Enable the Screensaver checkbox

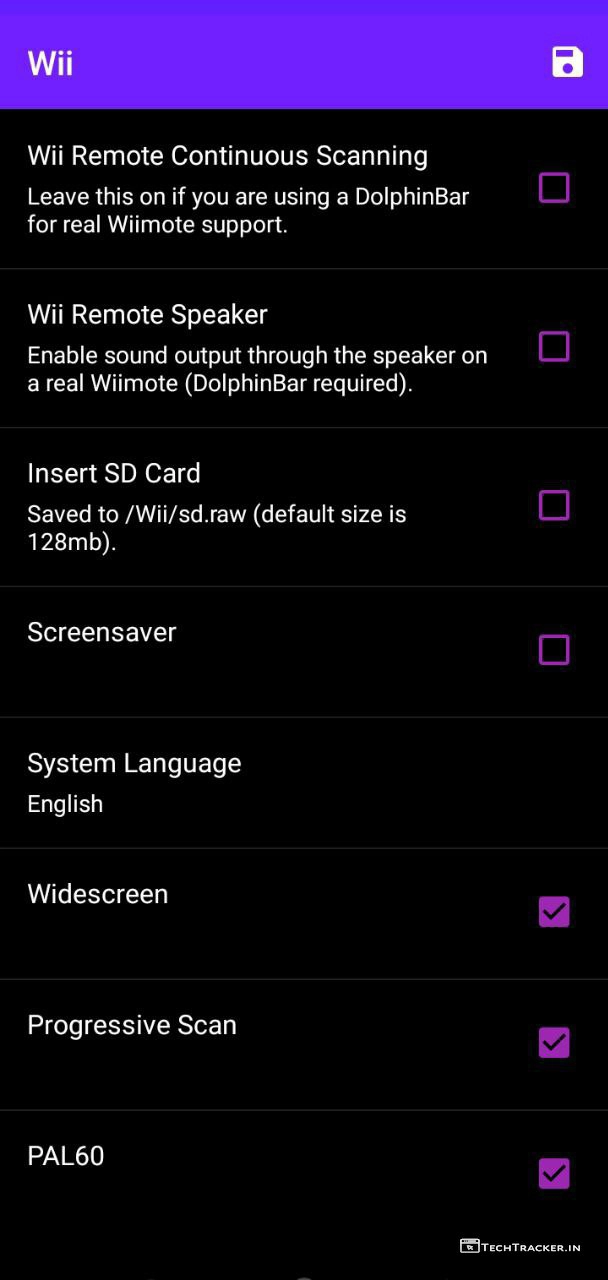(x=554, y=650)
